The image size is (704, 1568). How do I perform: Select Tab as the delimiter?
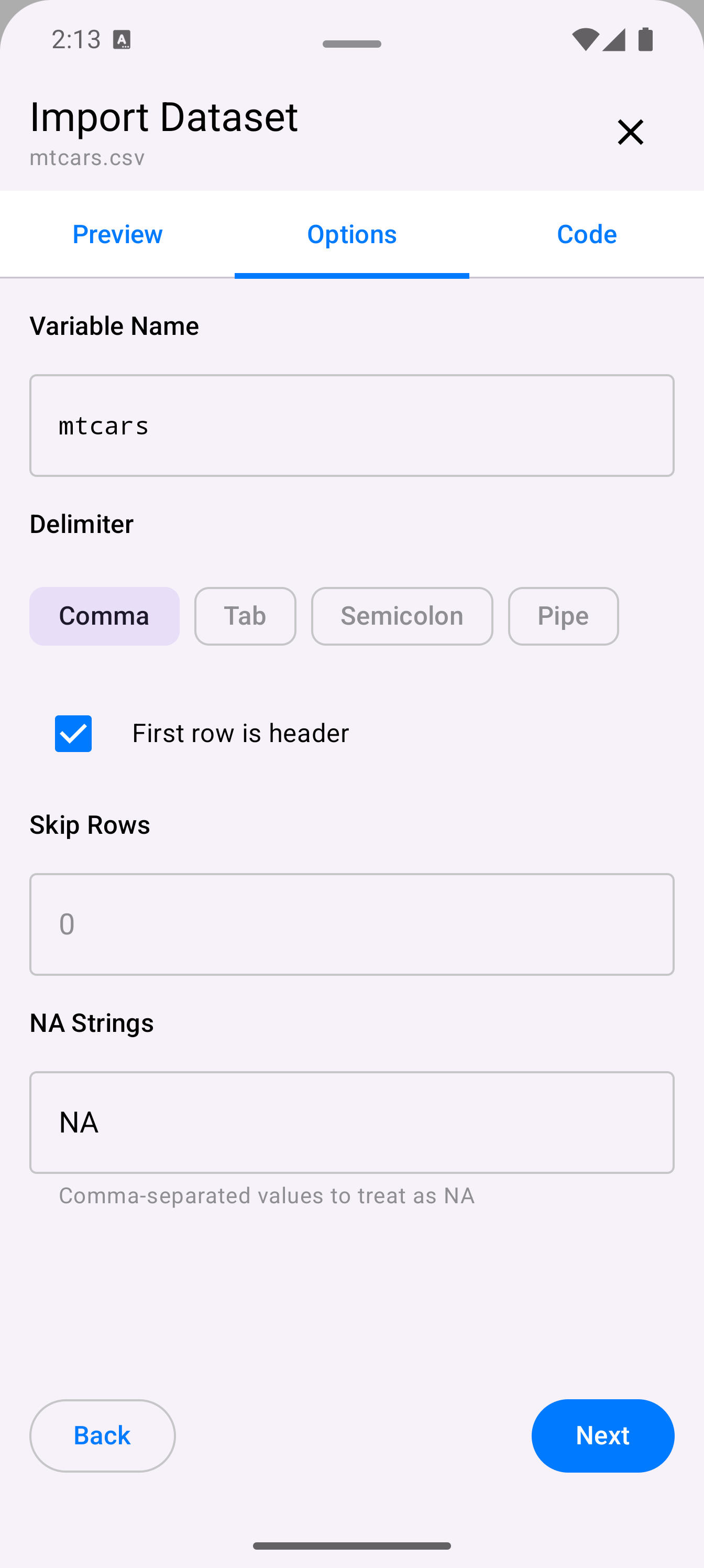[x=245, y=616]
